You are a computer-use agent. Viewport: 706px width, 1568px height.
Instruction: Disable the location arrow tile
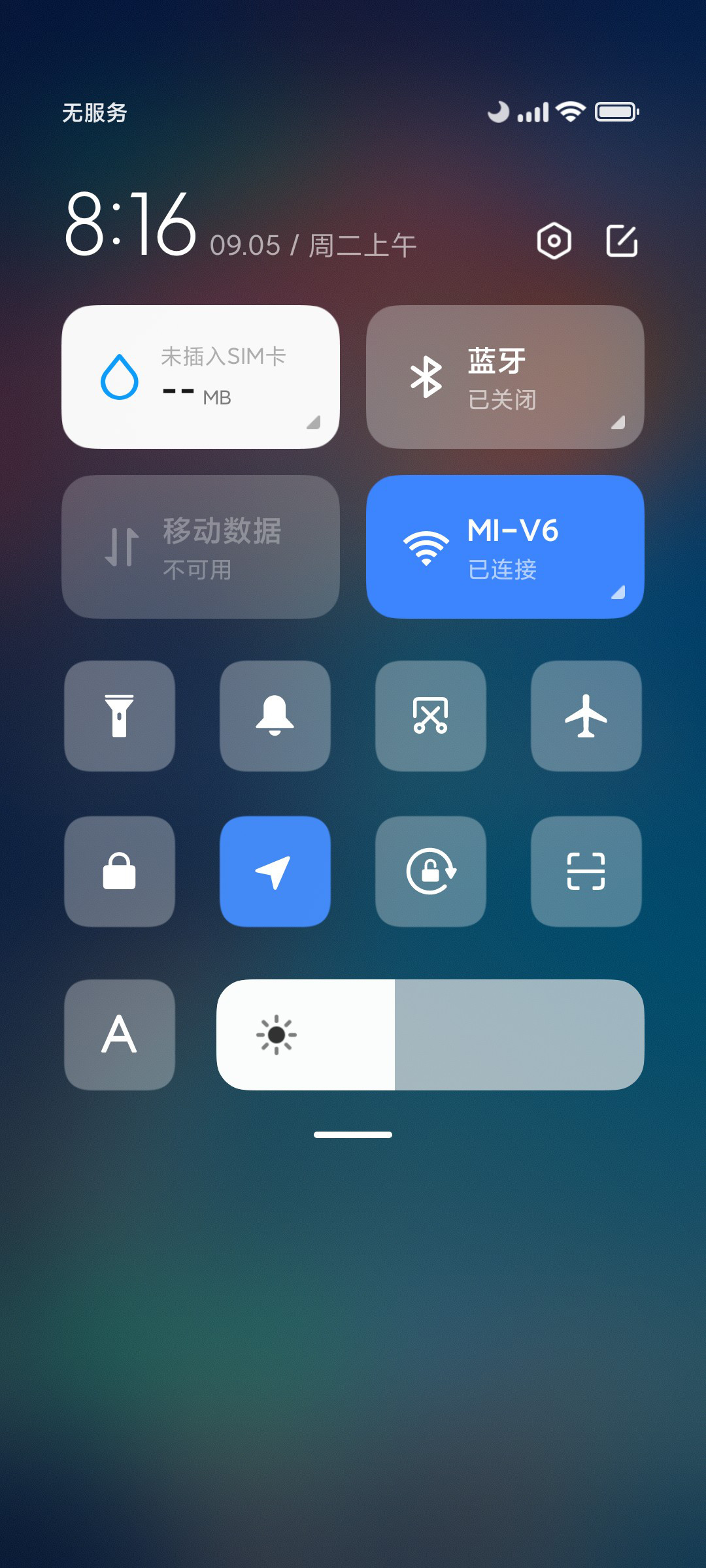[x=275, y=872]
